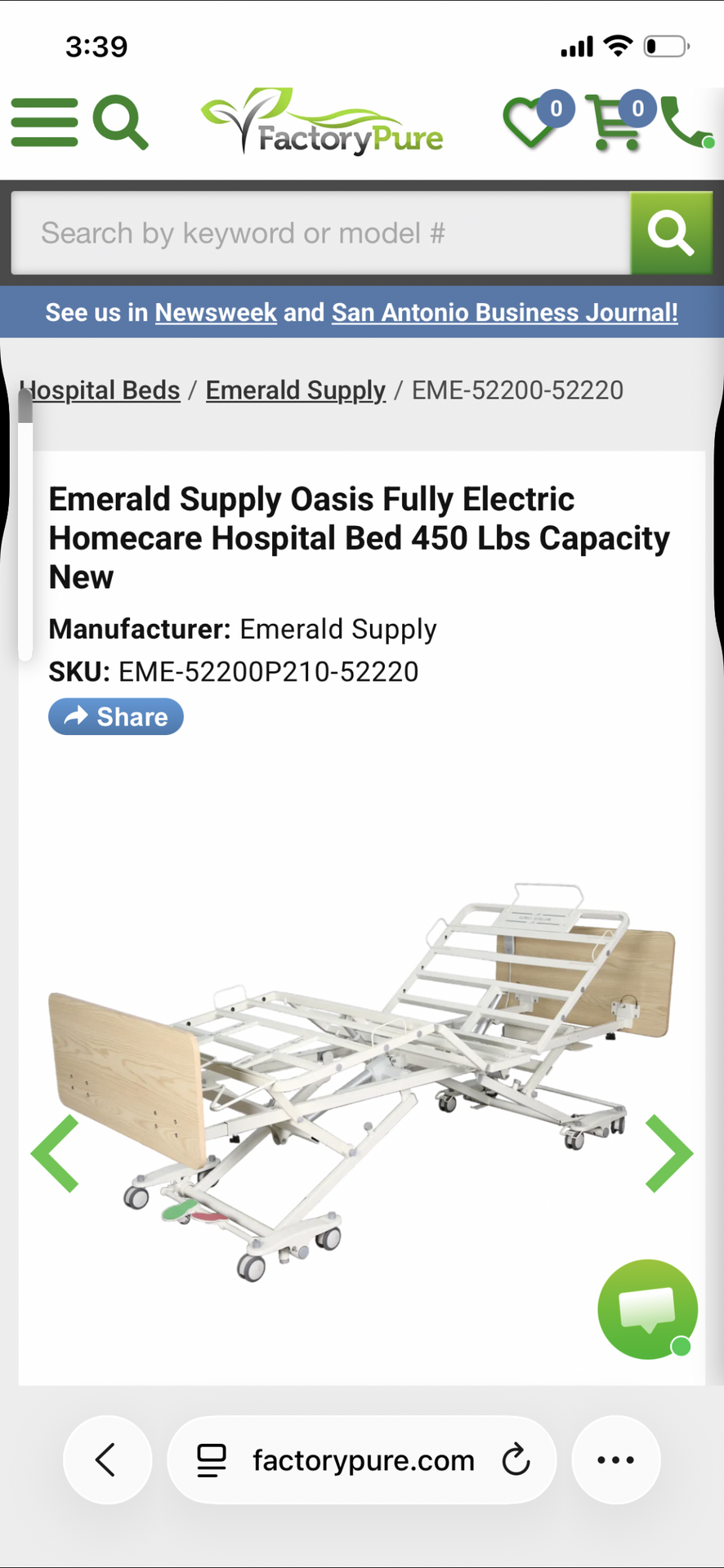Open the hamburger menu
The image size is (724, 1568).
45,122
